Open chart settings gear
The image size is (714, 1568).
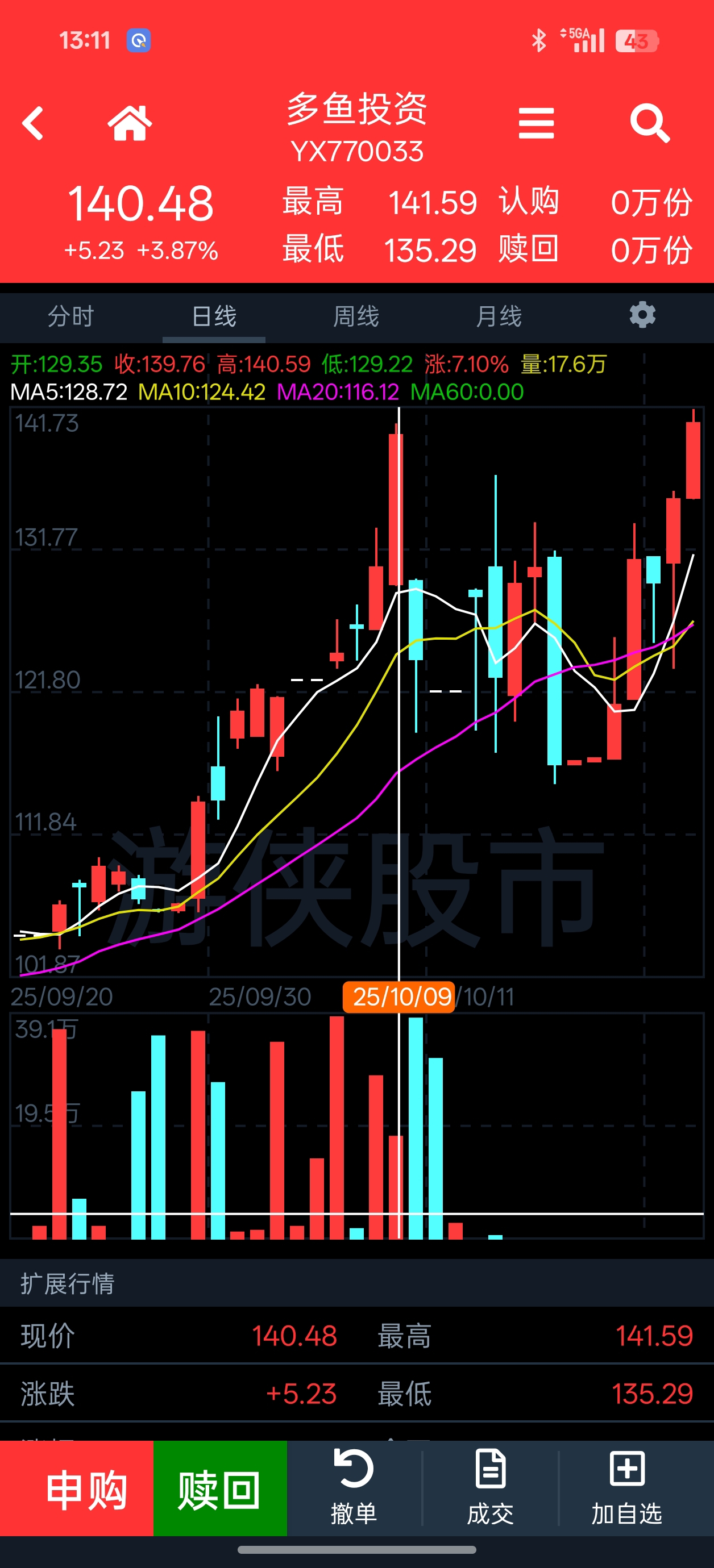pos(642,315)
